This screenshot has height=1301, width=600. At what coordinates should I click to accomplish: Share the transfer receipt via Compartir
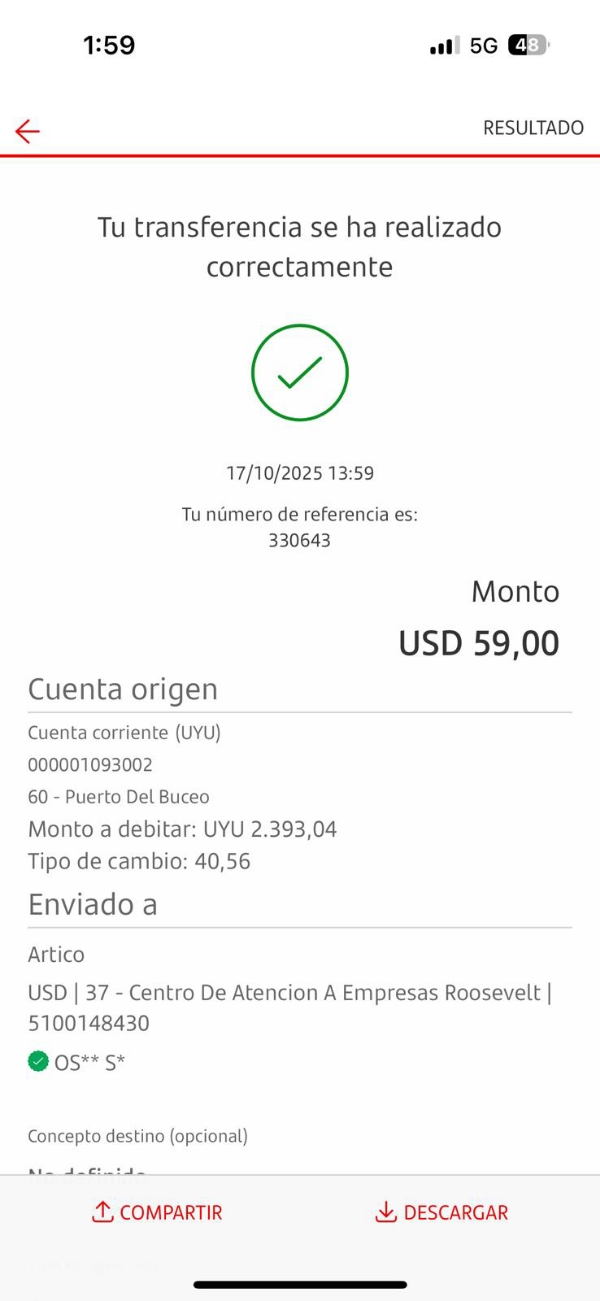click(157, 1213)
